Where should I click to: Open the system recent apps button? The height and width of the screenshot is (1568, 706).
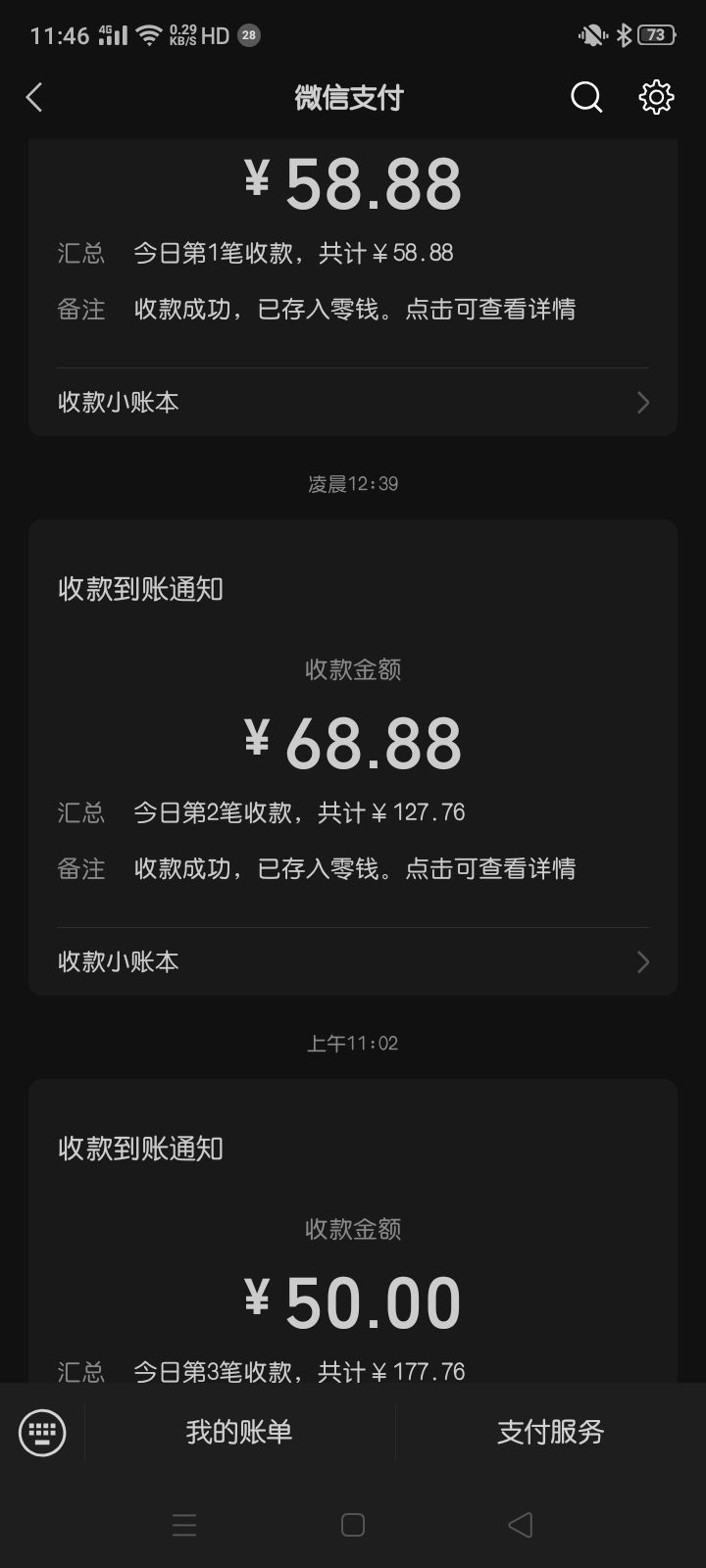(184, 1525)
